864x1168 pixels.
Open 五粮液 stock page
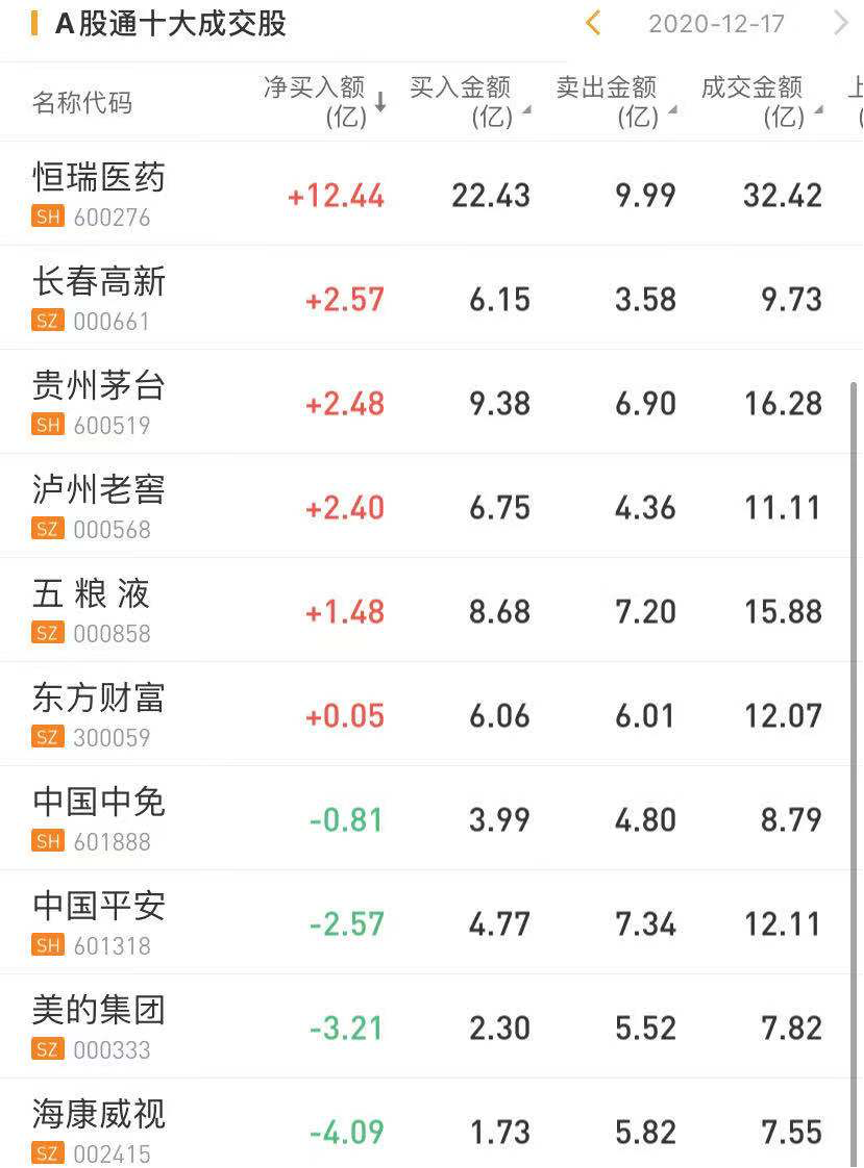coord(92,609)
